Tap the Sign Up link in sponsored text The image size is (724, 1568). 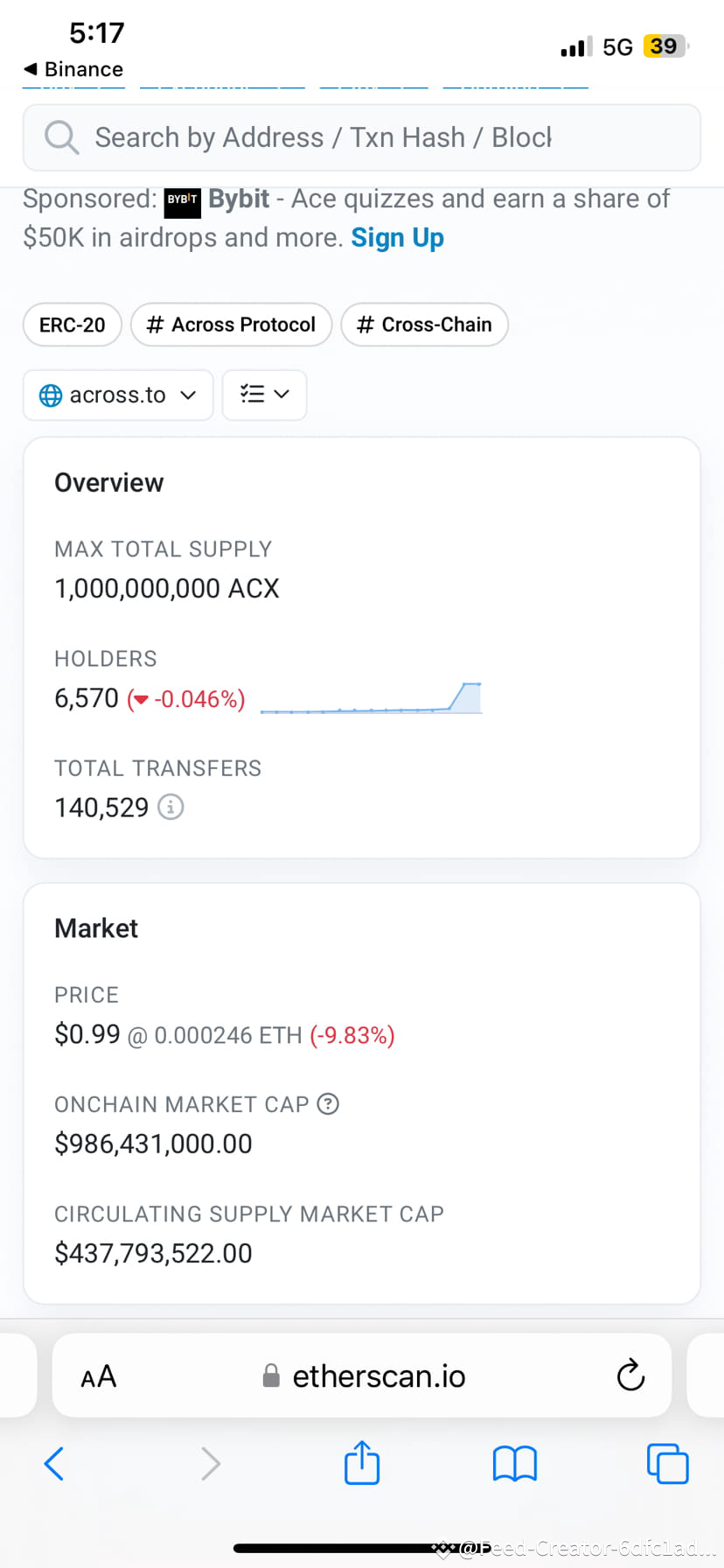point(397,237)
